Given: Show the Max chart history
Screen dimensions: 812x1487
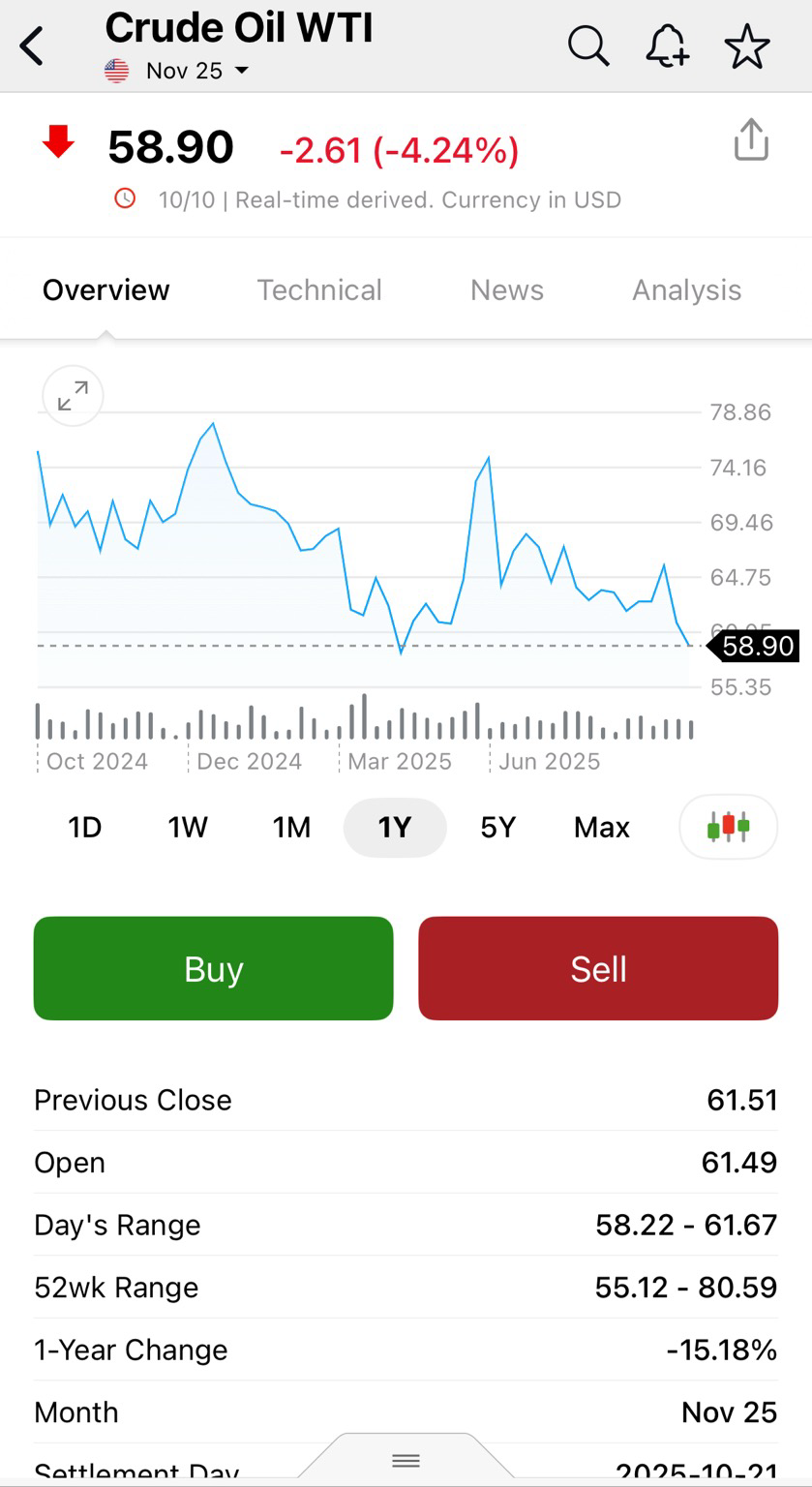Looking at the screenshot, I should click(x=601, y=828).
